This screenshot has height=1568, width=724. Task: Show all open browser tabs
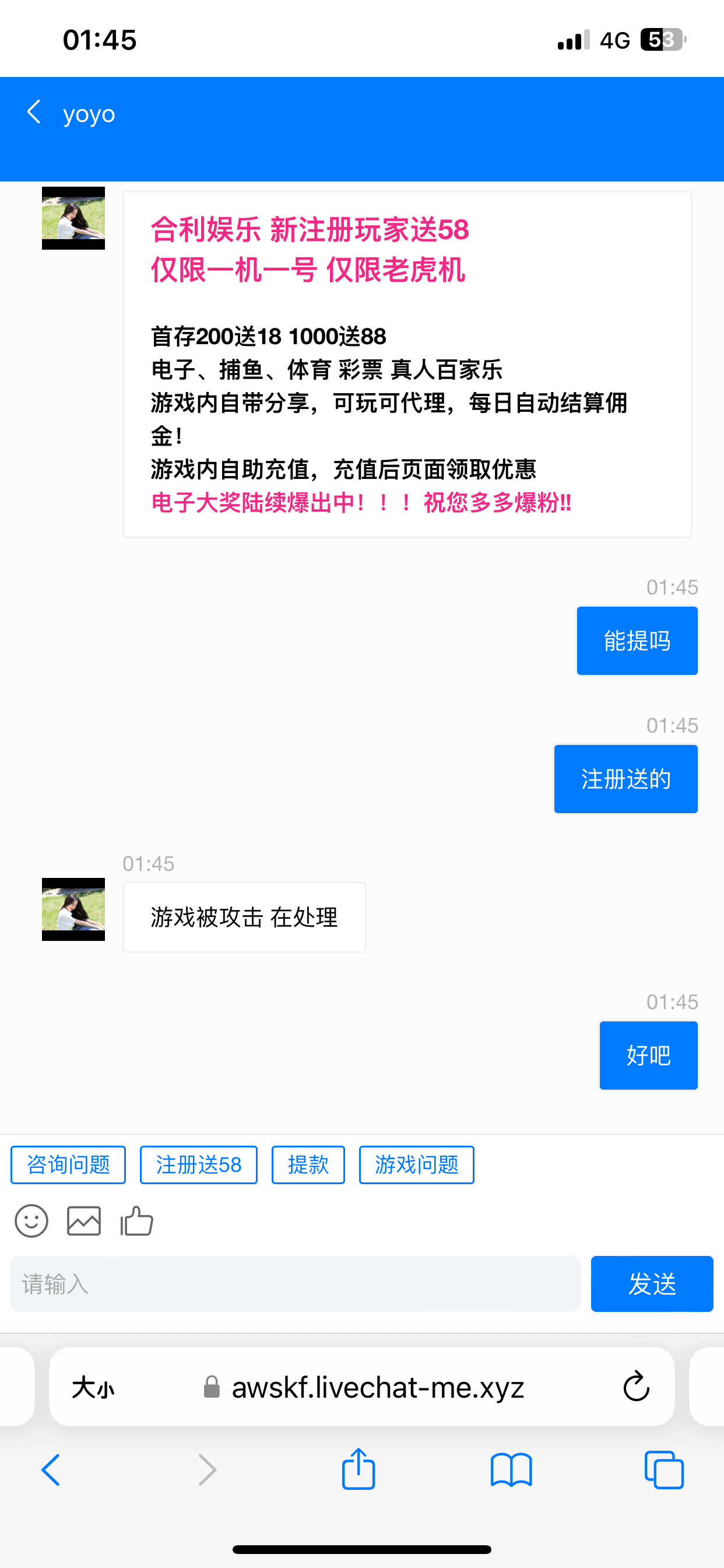click(x=664, y=1470)
